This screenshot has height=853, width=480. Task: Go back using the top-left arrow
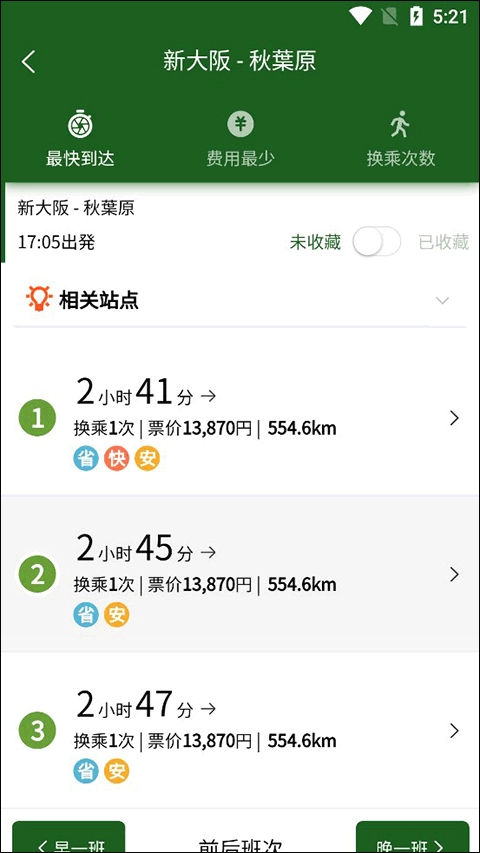click(28, 61)
